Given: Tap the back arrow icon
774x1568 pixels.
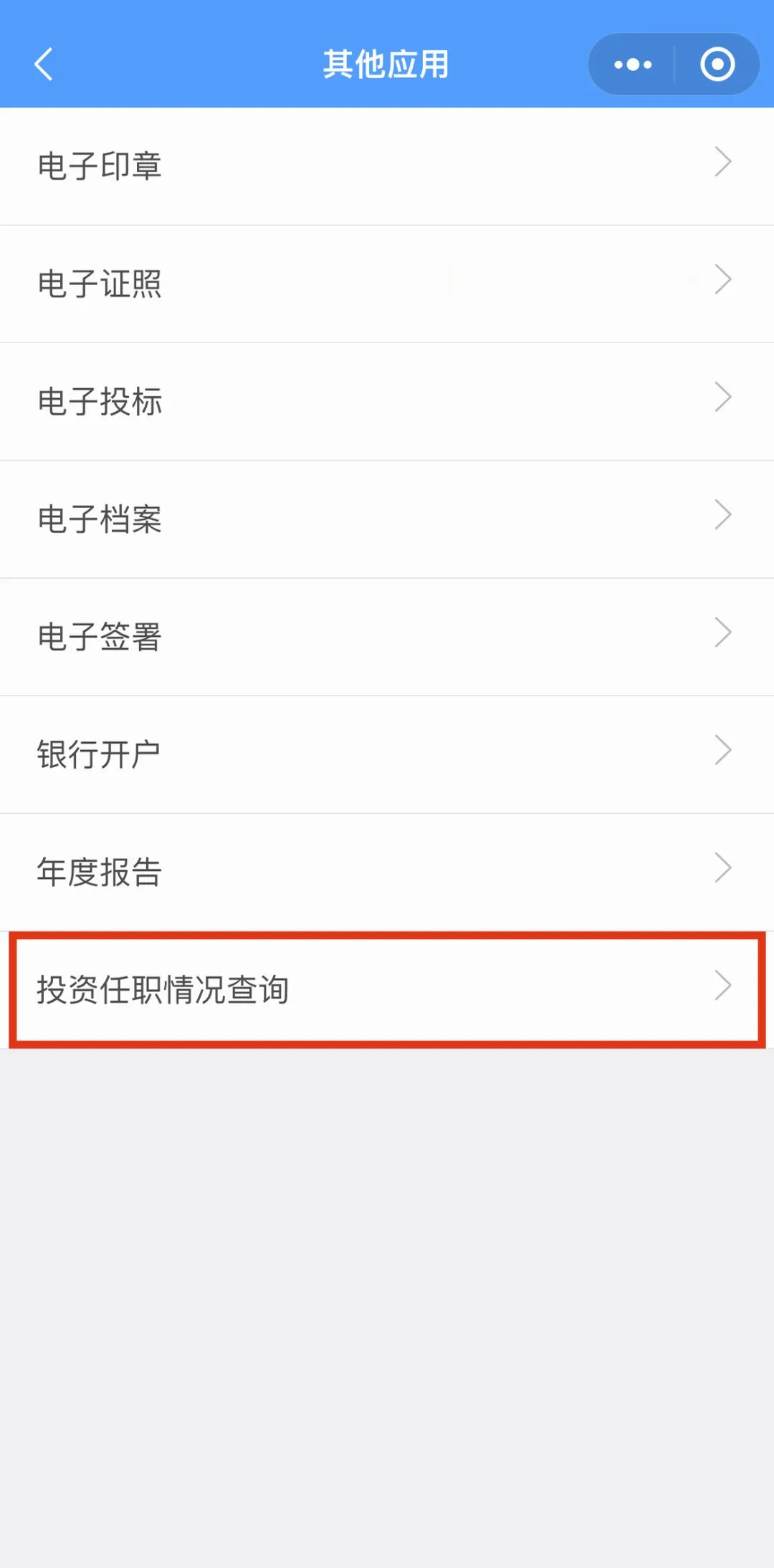Looking at the screenshot, I should pos(44,64).
